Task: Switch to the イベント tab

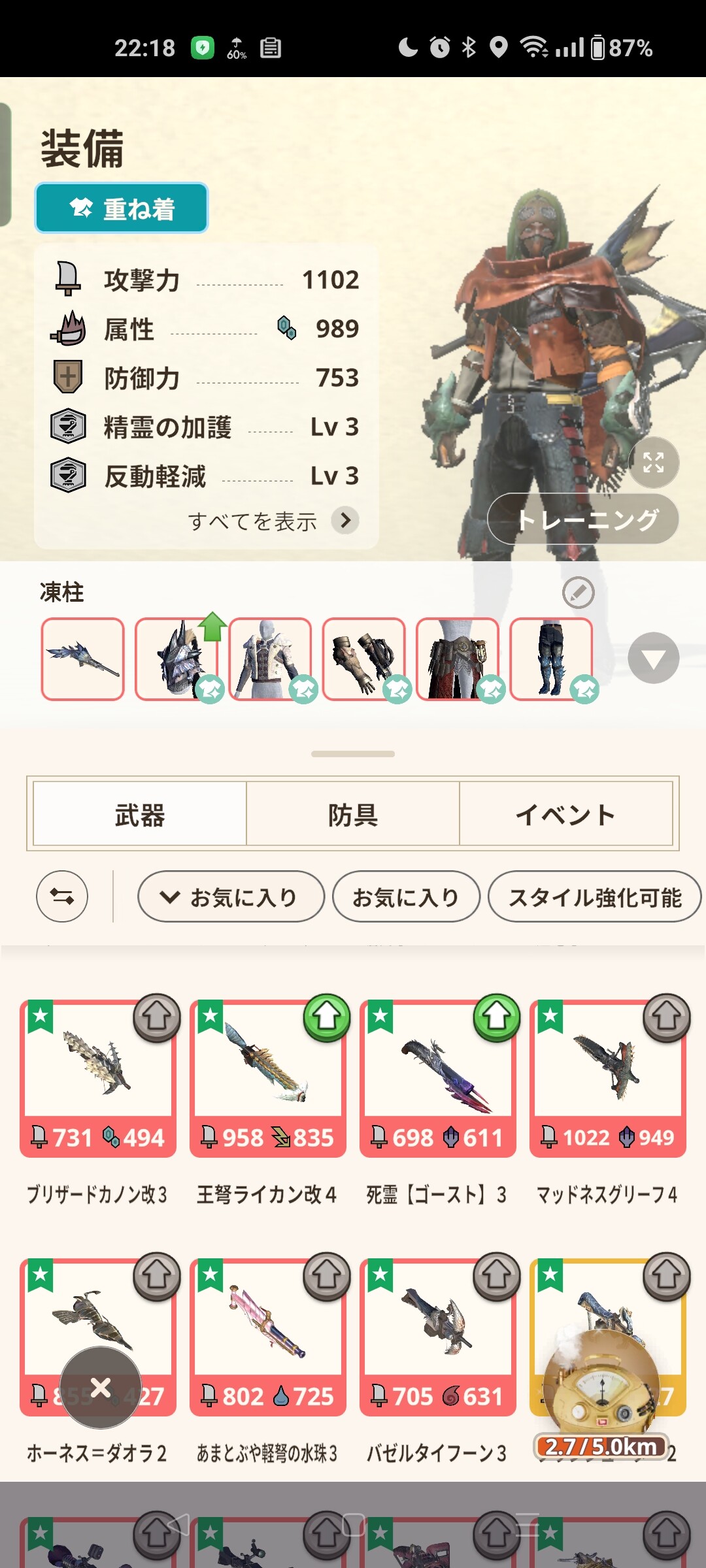Action: pyautogui.click(x=566, y=814)
